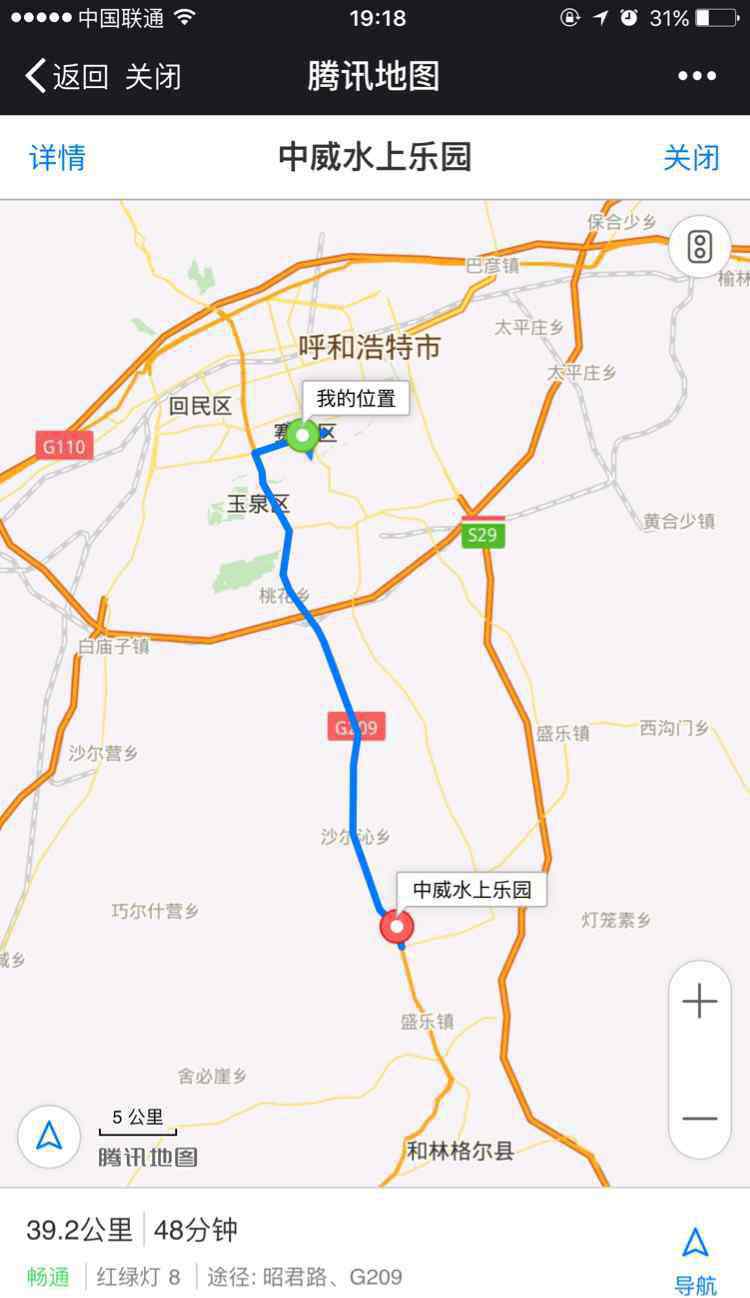Open route 详情 details

58,158
